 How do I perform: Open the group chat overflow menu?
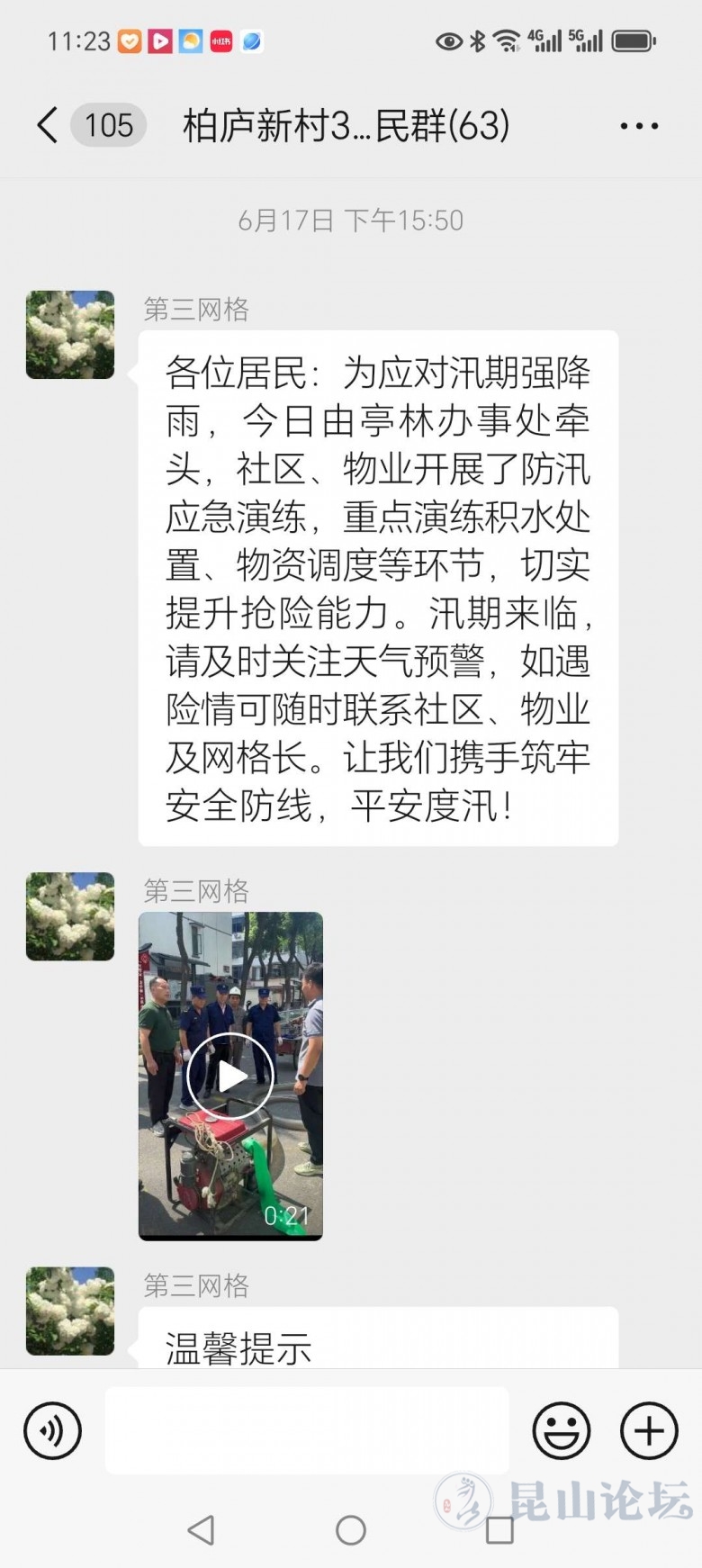pyautogui.click(x=639, y=126)
